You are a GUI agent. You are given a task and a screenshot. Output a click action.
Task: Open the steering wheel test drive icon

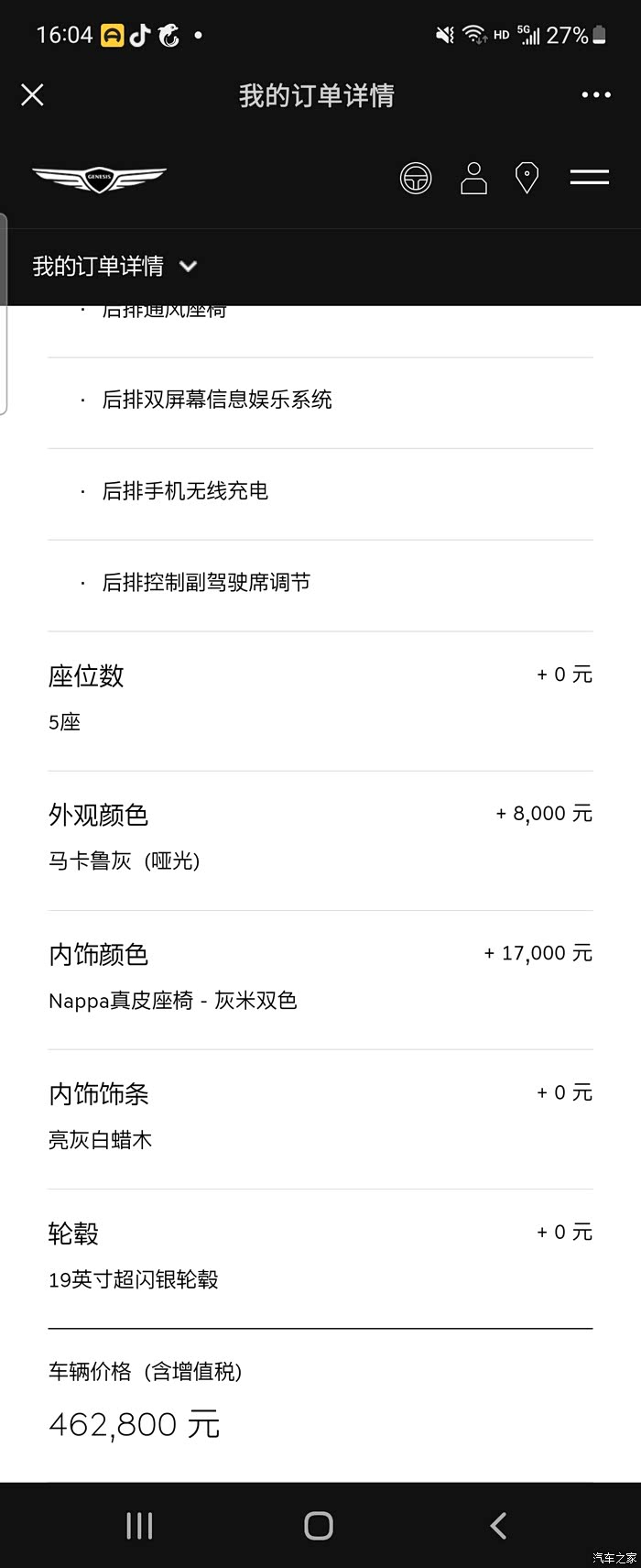[x=416, y=178]
